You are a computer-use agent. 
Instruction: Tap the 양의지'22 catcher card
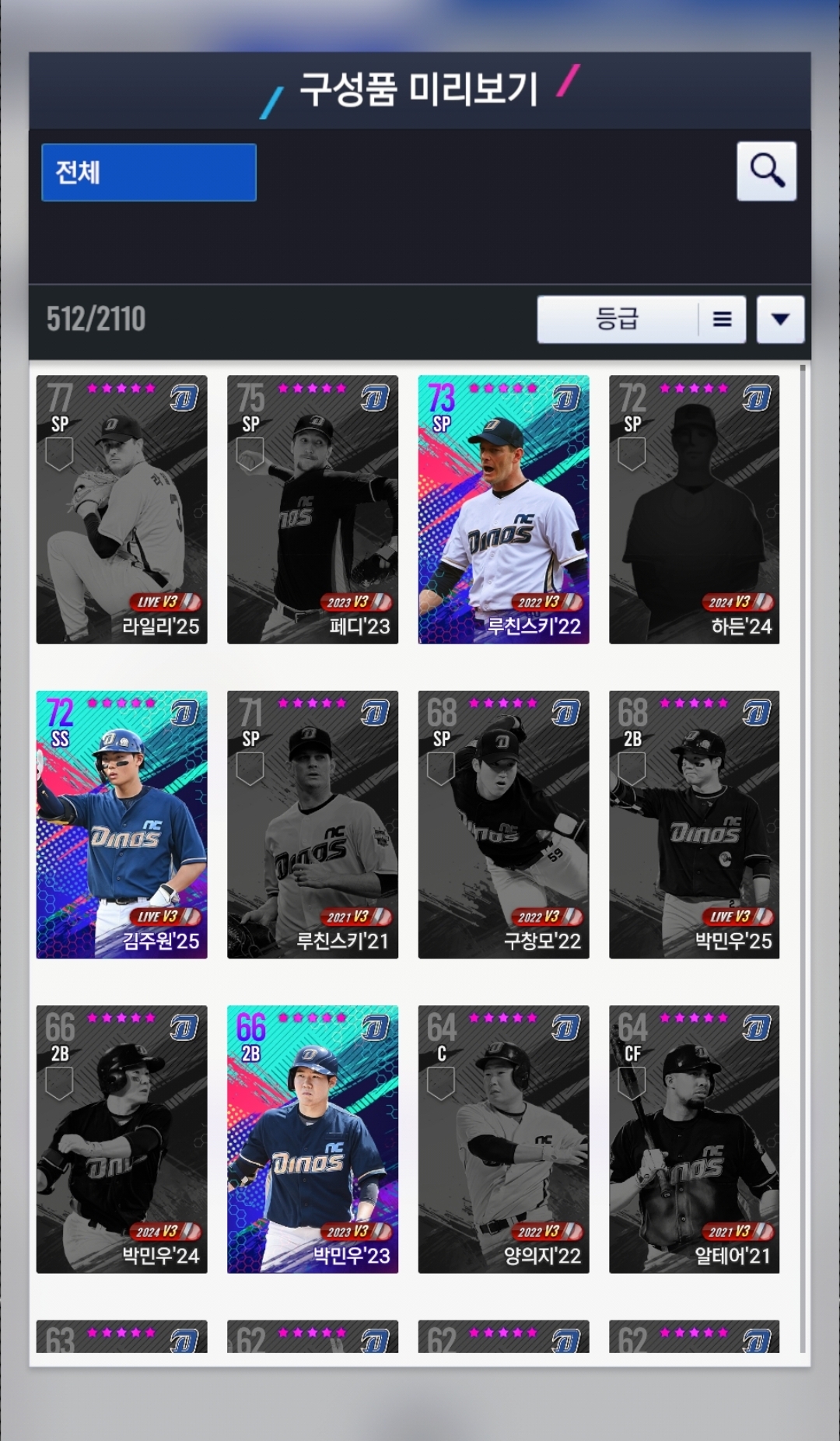(x=503, y=1139)
